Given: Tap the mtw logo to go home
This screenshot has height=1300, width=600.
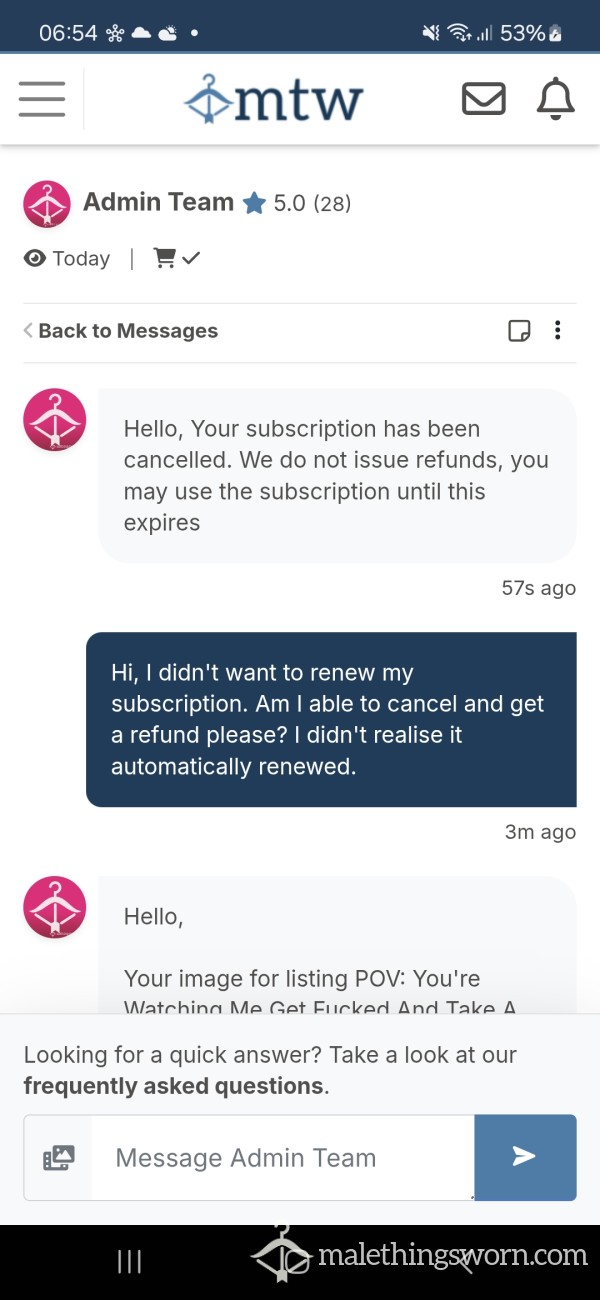Looking at the screenshot, I should [x=274, y=99].
